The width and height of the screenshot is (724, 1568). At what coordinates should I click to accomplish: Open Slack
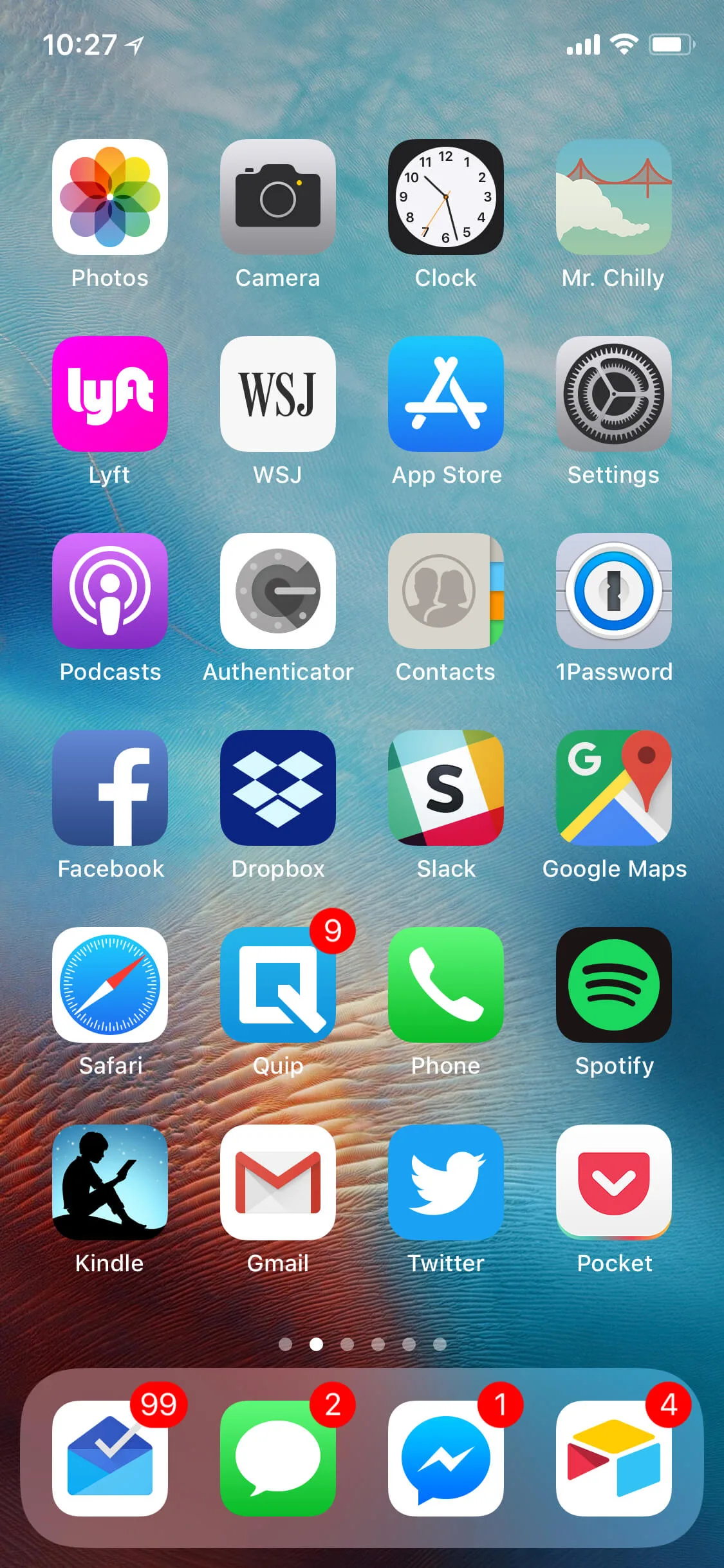click(x=446, y=788)
